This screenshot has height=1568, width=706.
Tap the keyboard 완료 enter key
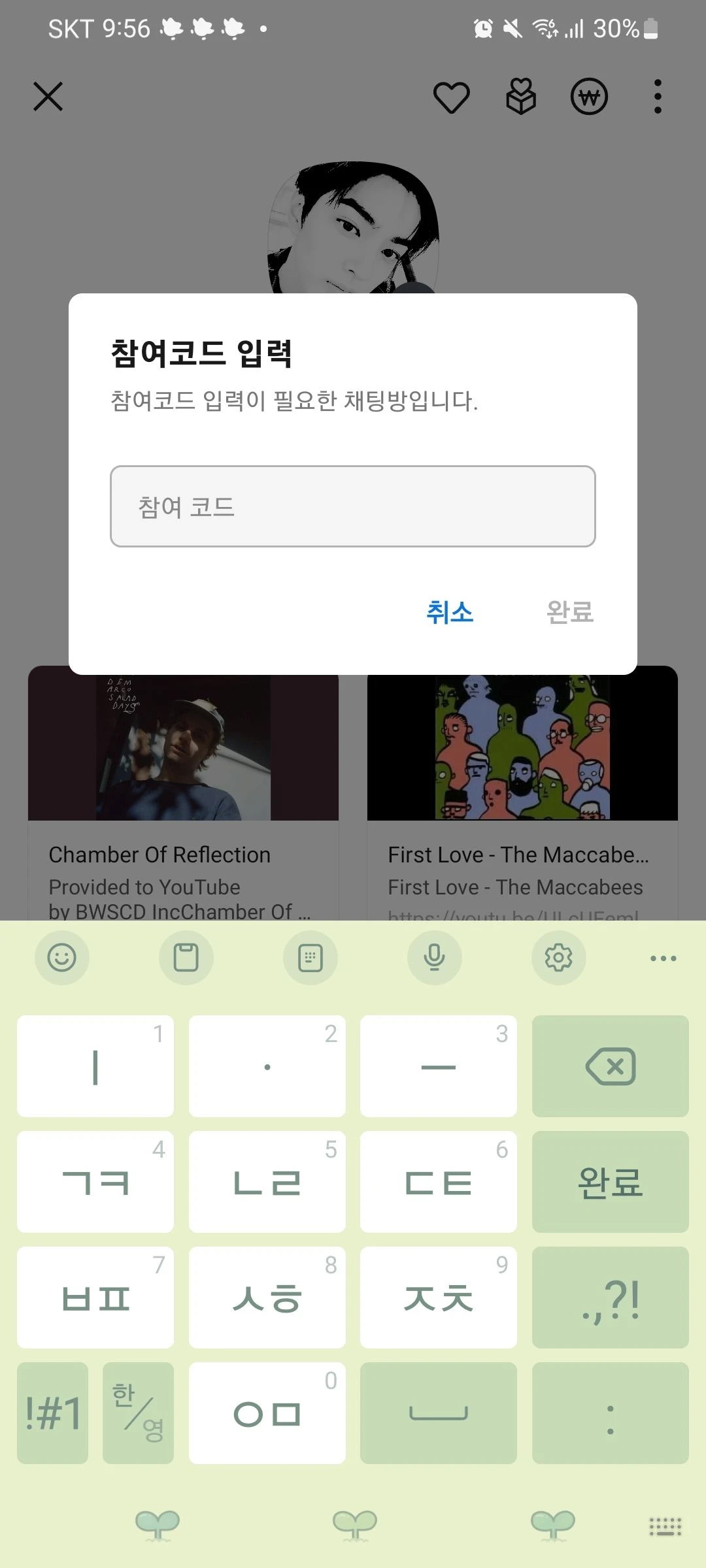pos(610,1182)
